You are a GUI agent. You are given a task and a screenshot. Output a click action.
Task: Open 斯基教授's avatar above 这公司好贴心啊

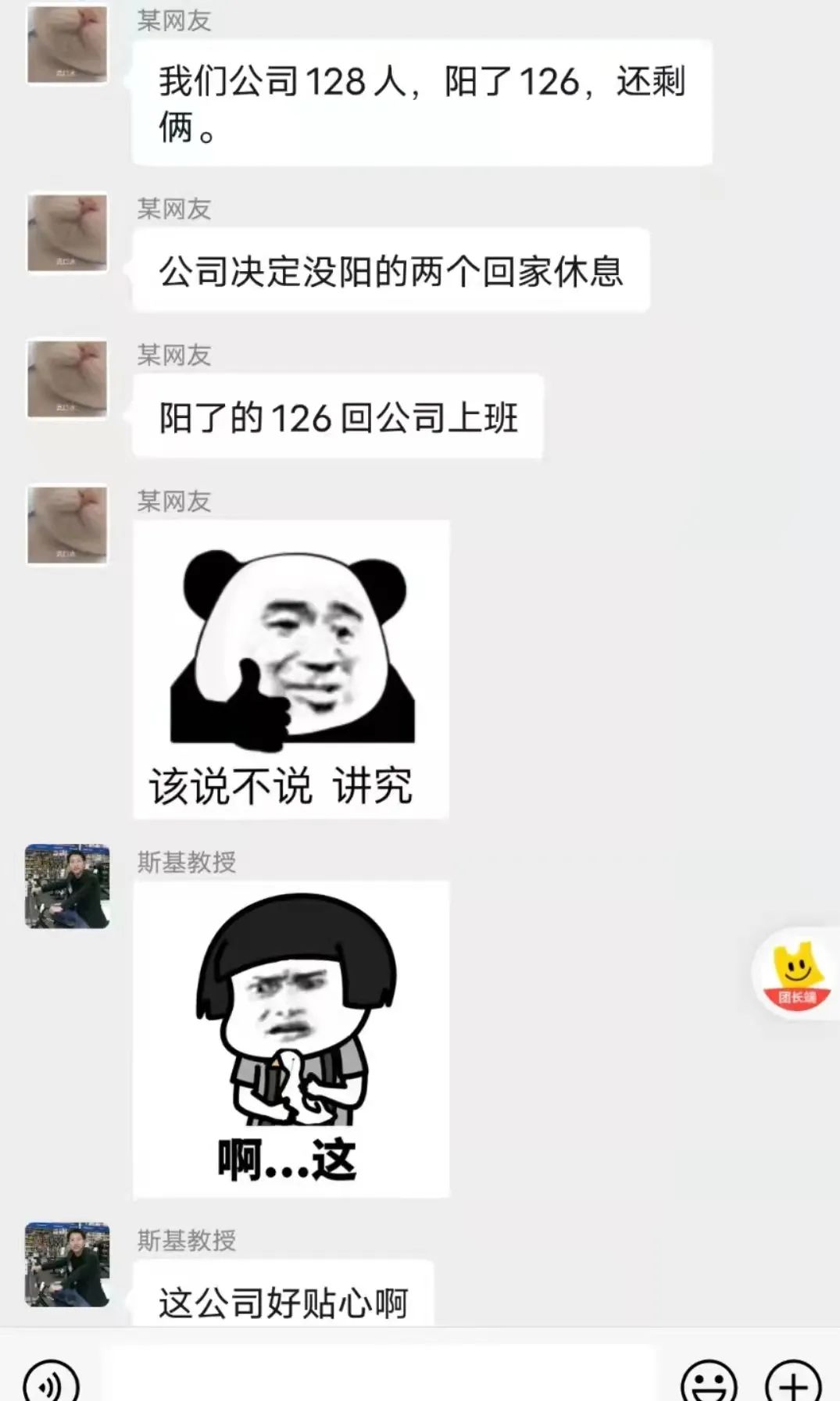tap(67, 1265)
